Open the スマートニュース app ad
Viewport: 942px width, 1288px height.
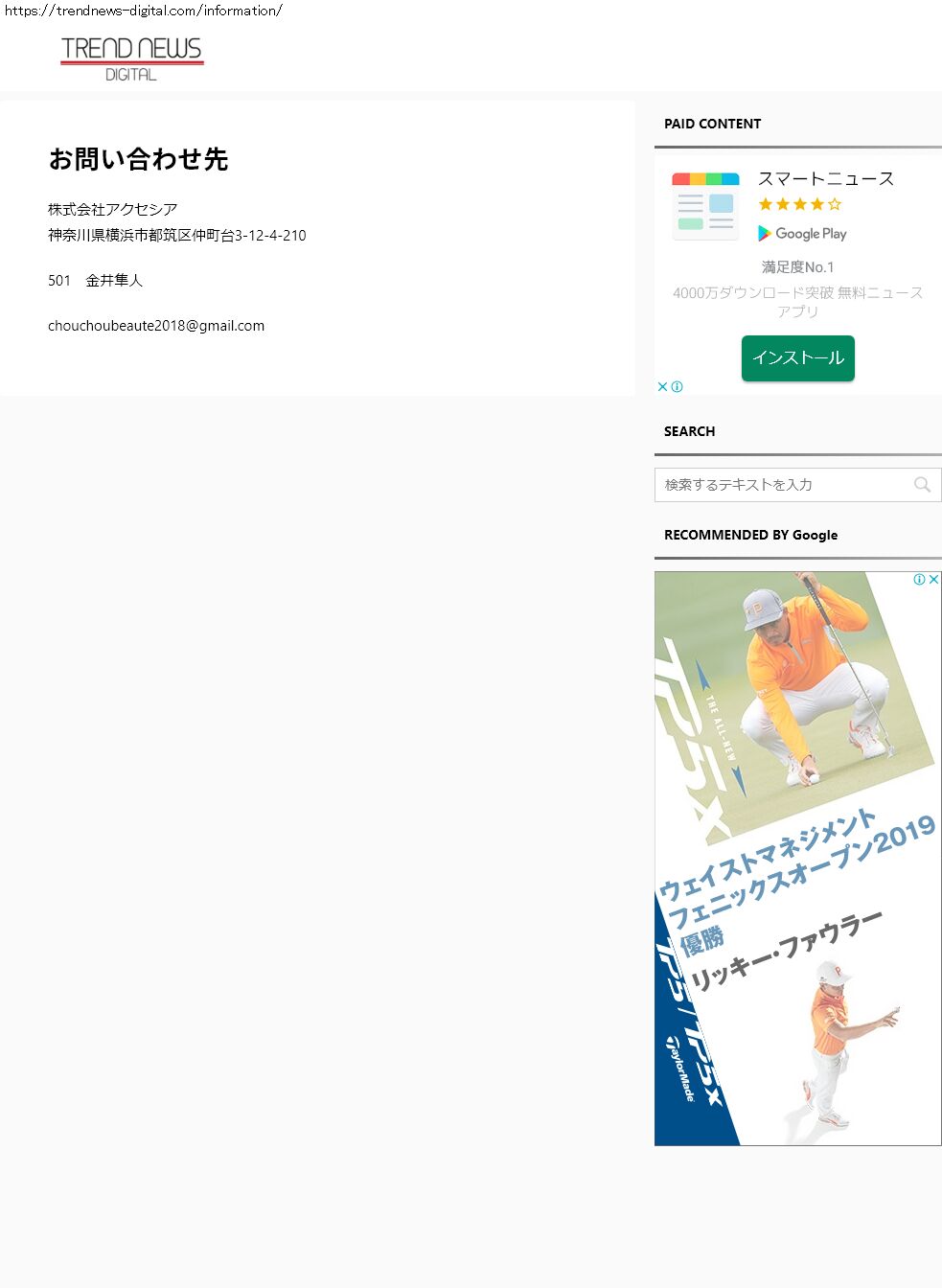[x=825, y=179]
